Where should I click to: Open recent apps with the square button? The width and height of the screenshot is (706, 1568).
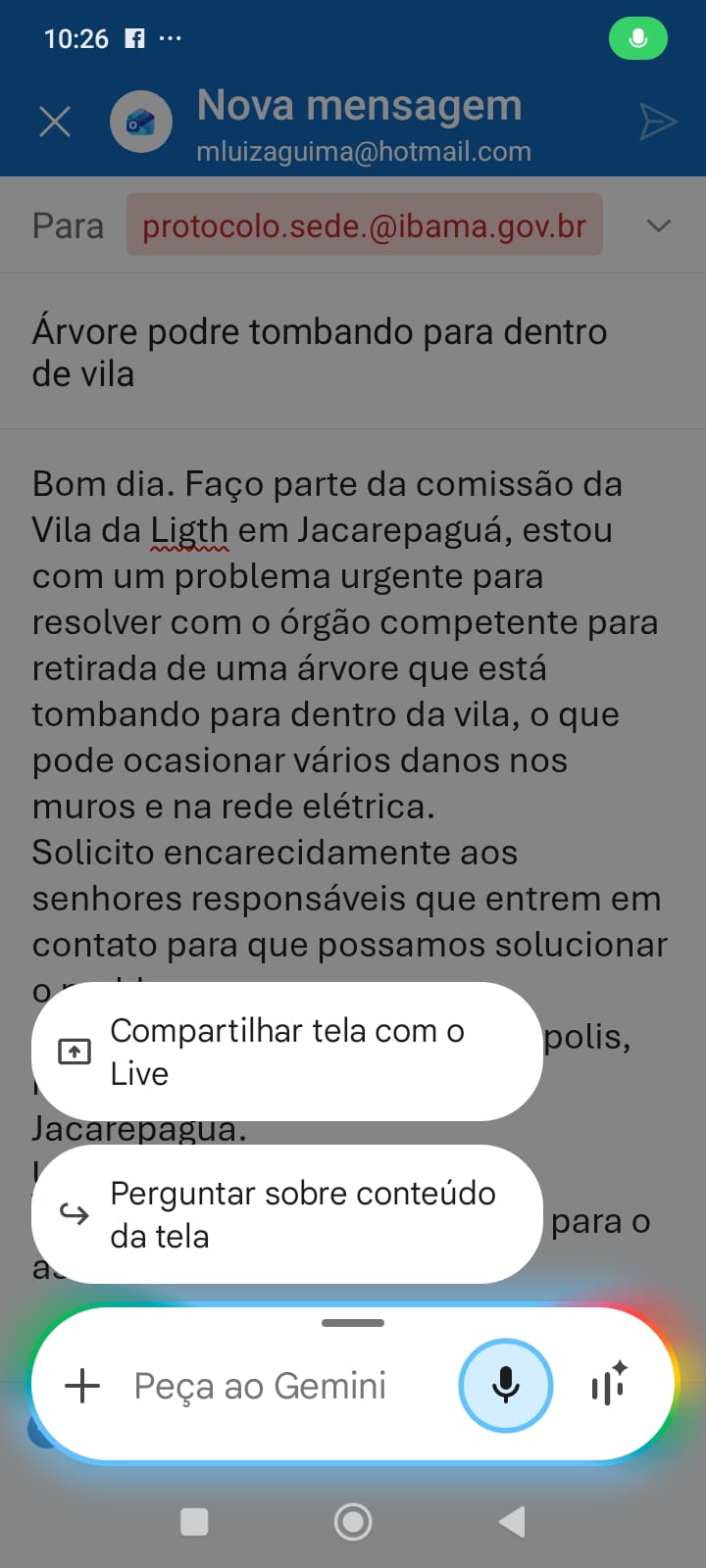pyautogui.click(x=194, y=1522)
